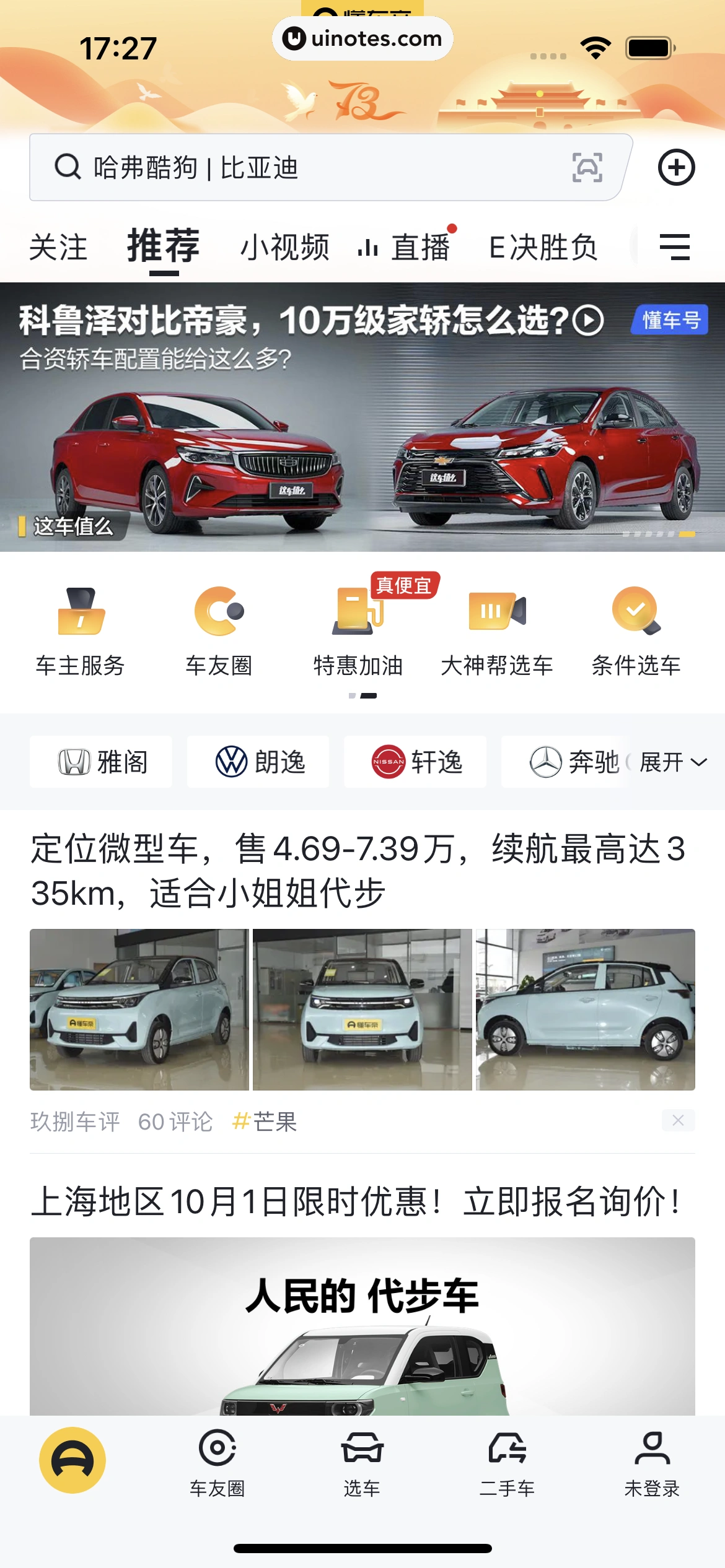Switch to the E决胜负 tab
The height and width of the screenshot is (1568, 725).
[x=543, y=247]
